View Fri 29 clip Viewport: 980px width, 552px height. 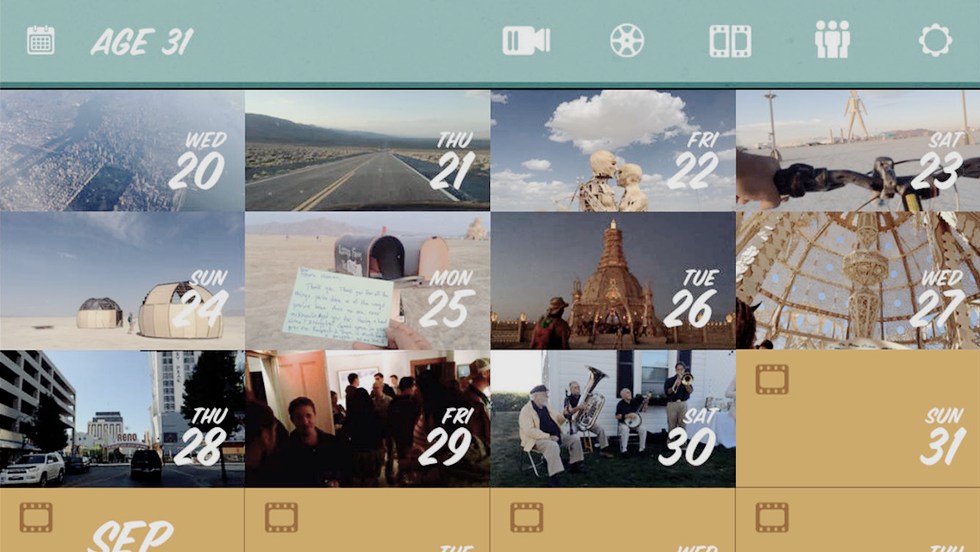pos(367,418)
